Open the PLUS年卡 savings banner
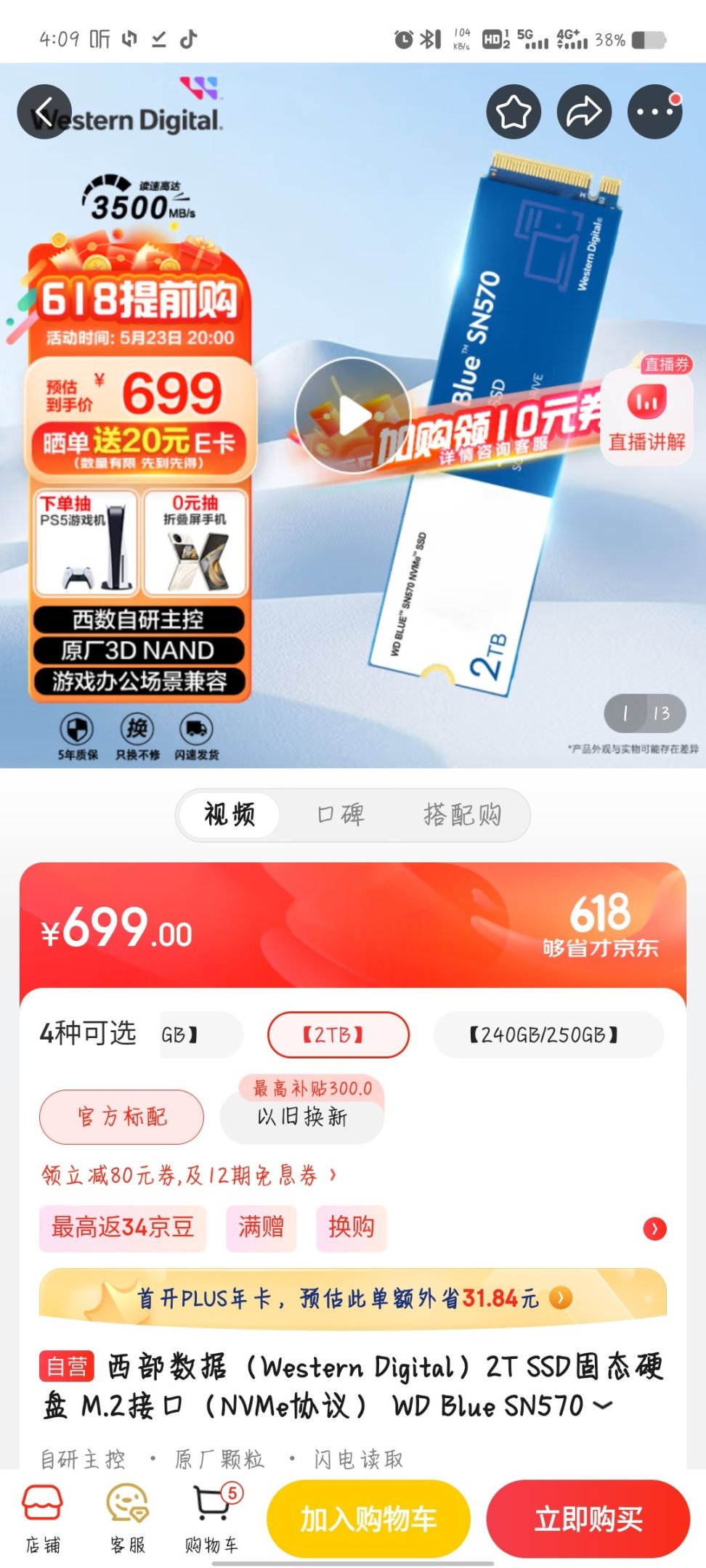706x1568 pixels. coord(353,1298)
